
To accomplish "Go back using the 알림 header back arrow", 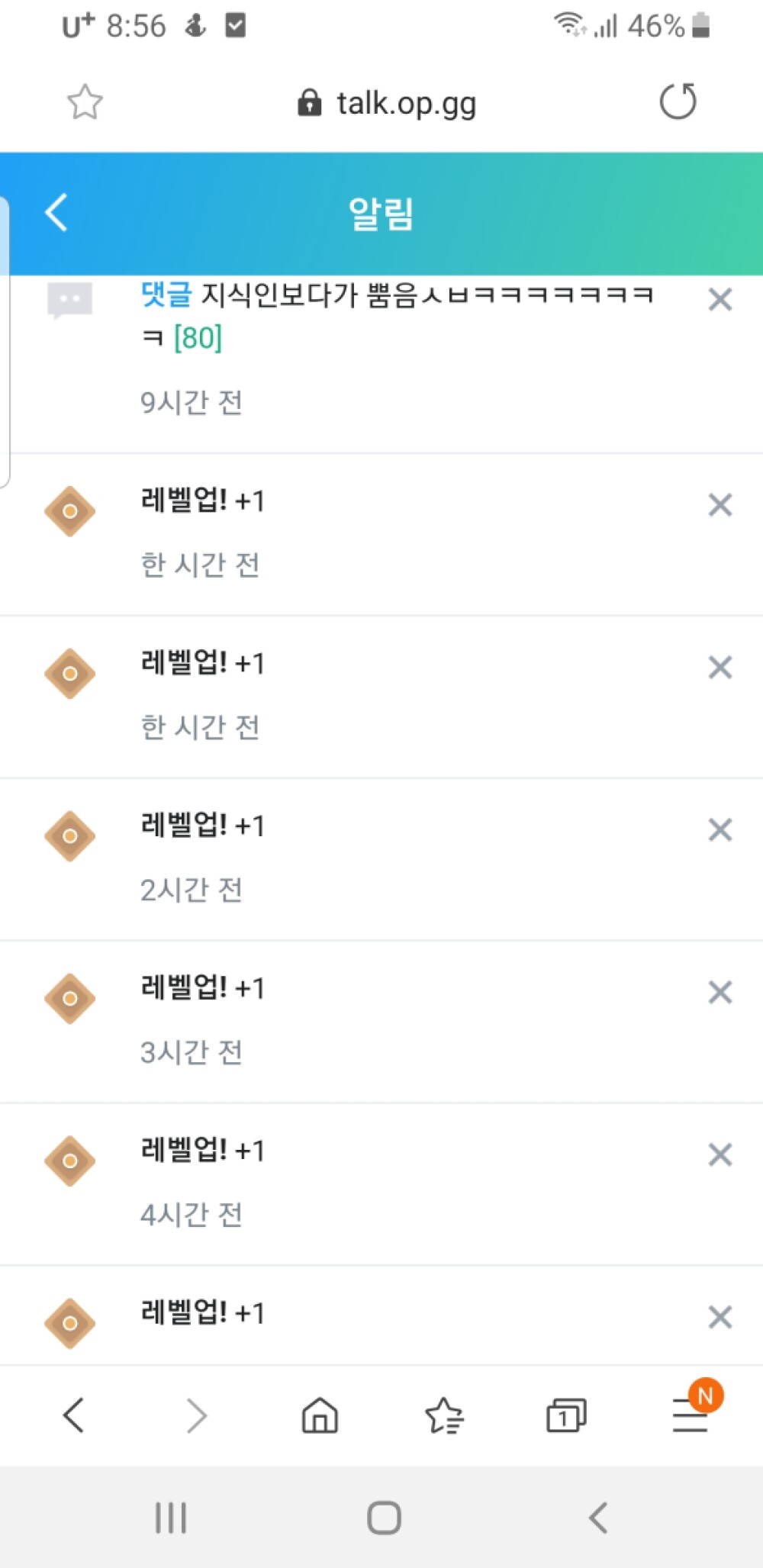I will (56, 214).
